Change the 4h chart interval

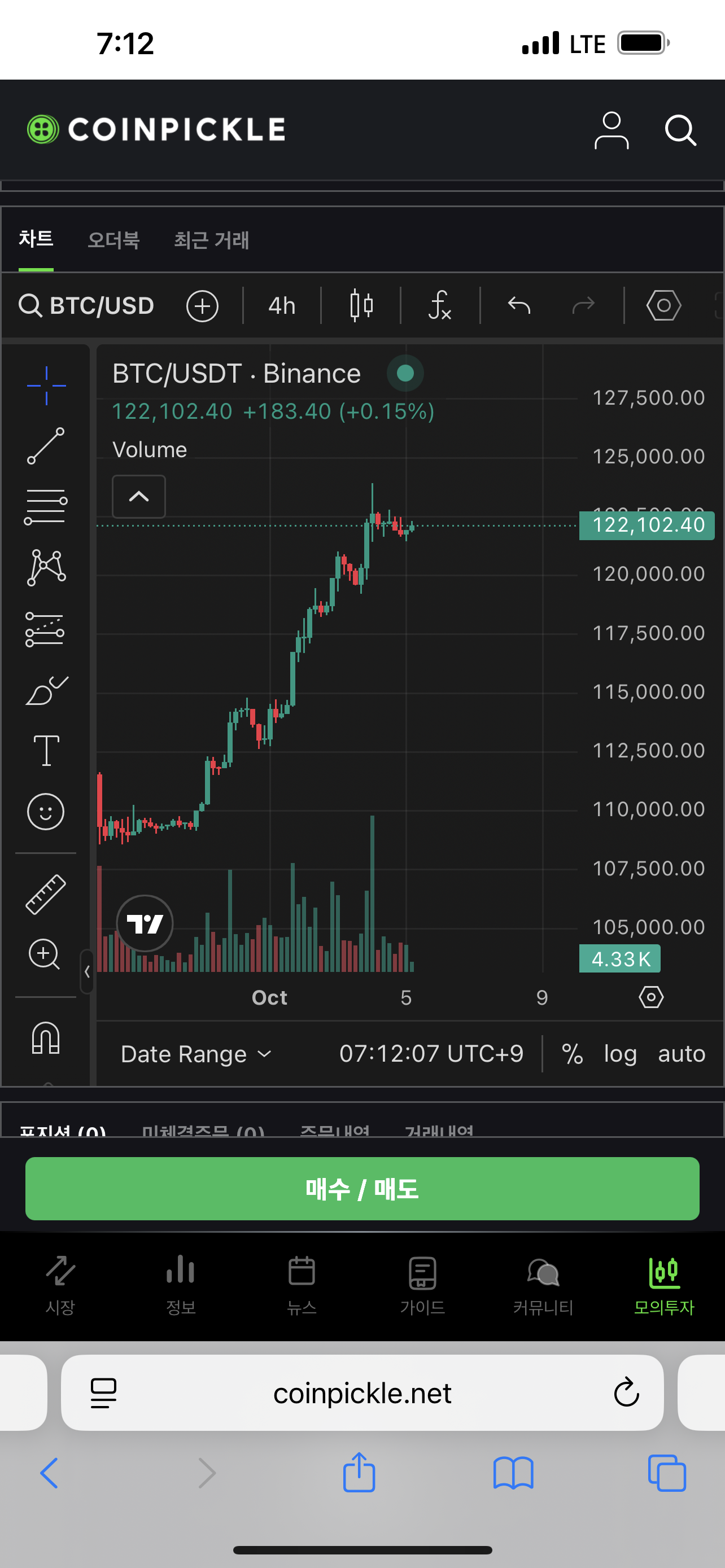coord(282,305)
